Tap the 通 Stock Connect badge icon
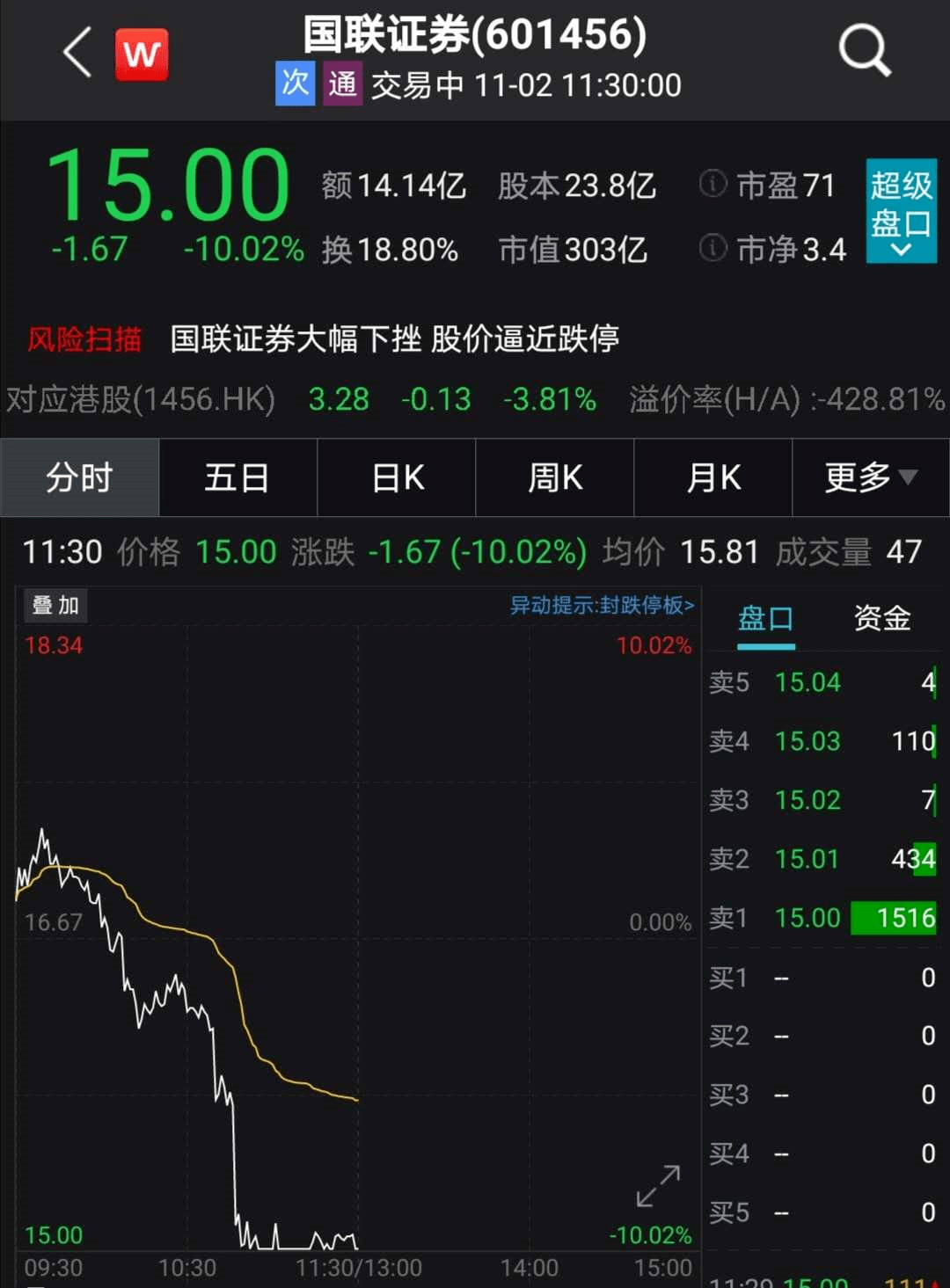Image resolution: width=950 pixels, height=1288 pixels. click(x=343, y=84)
